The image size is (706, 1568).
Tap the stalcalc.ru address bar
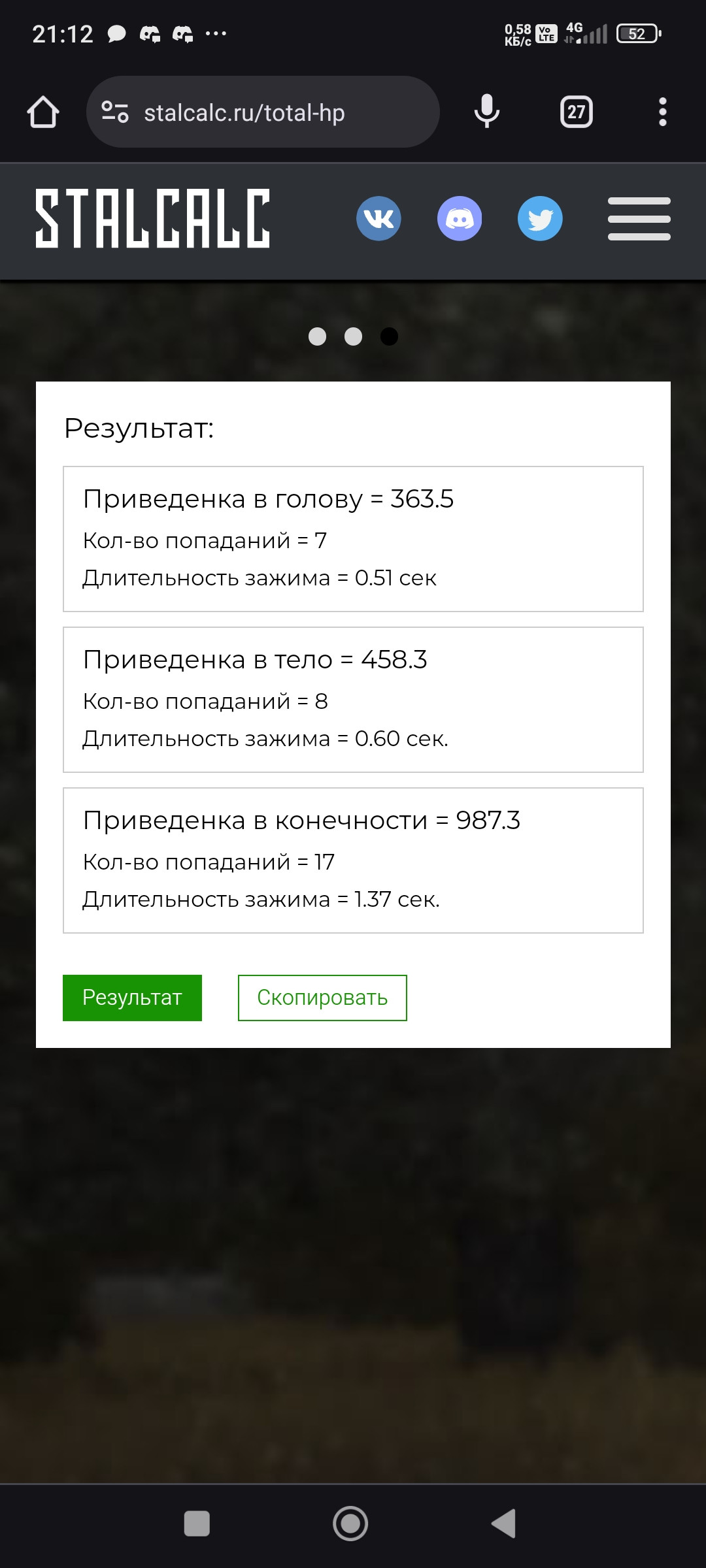[263, 112]
